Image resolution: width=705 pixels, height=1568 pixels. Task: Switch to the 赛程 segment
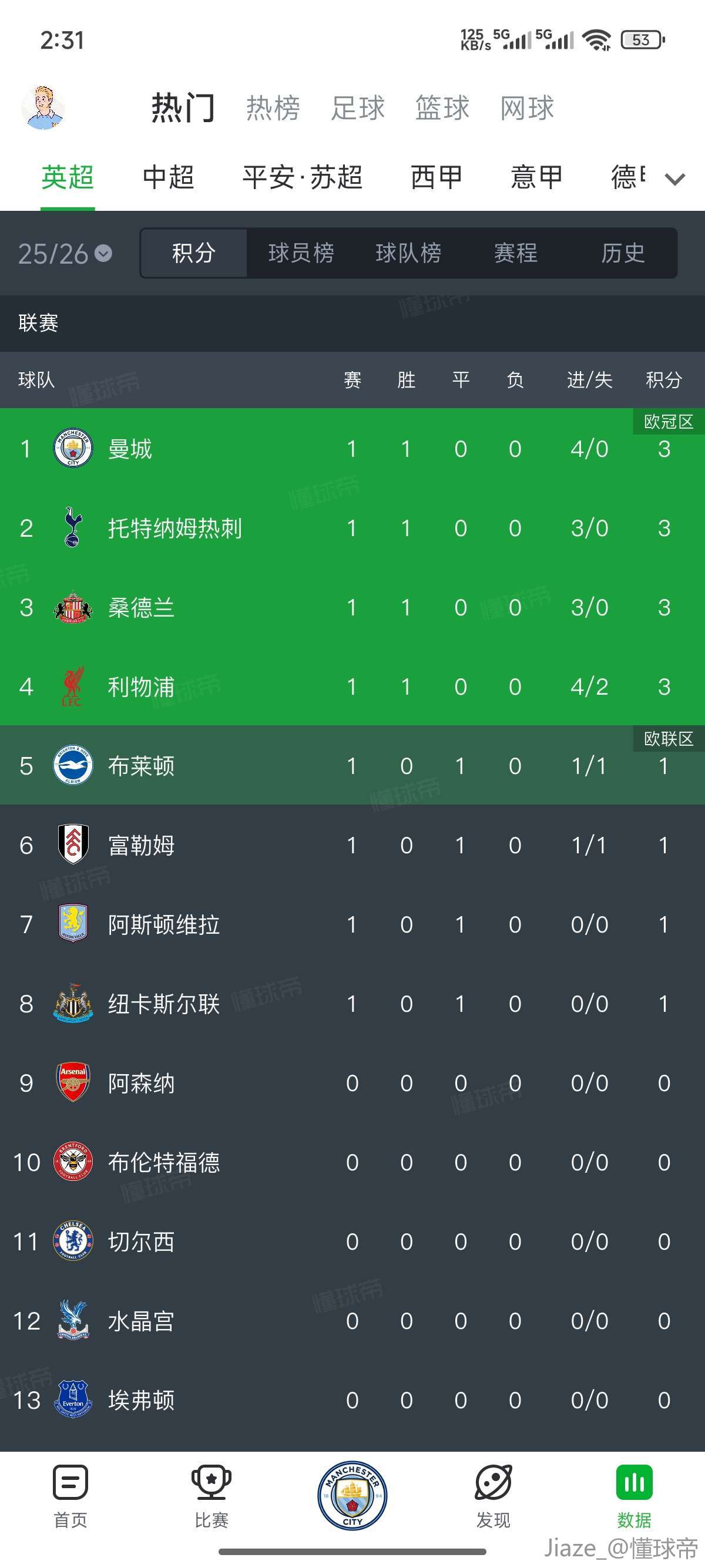516,253
